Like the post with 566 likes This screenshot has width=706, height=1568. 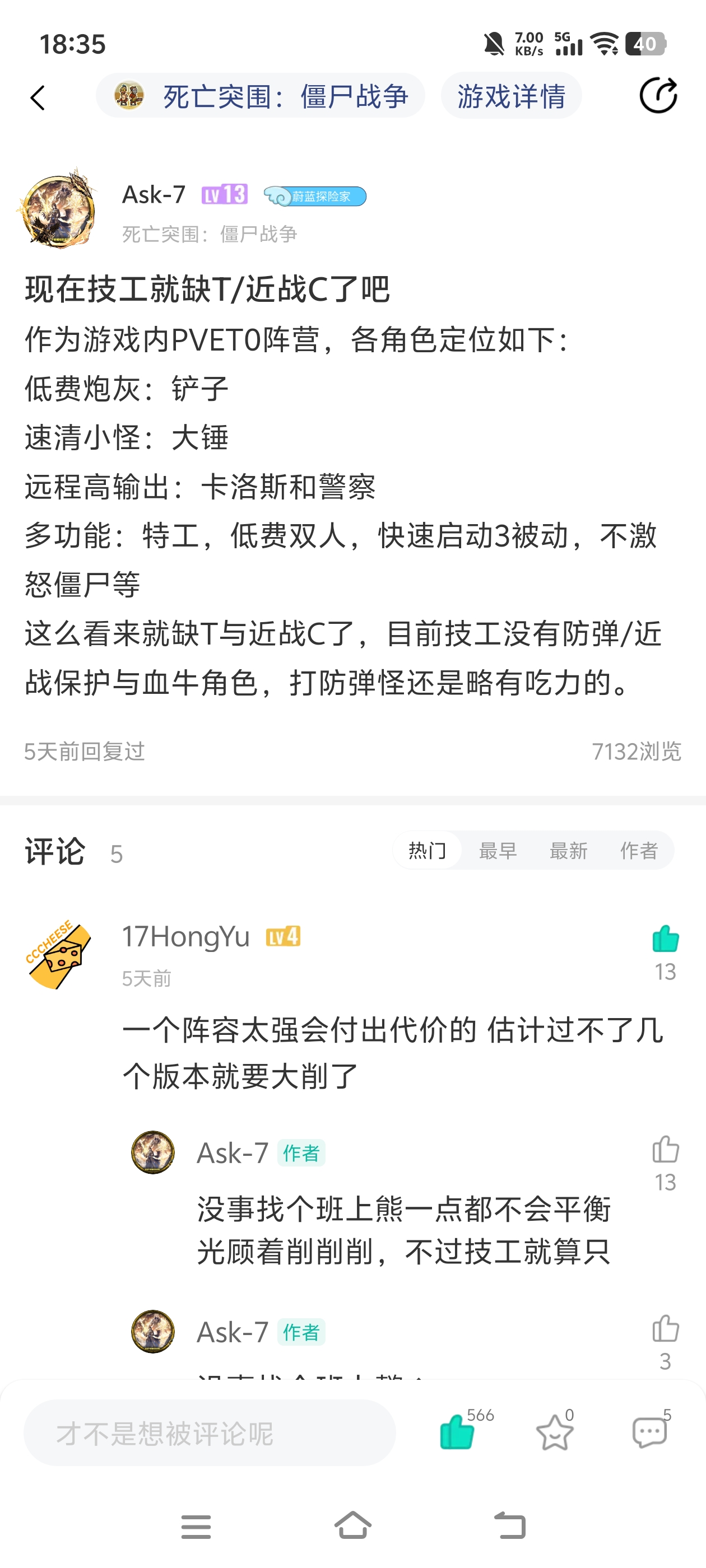pyautogui.click(x=457, y=1432)
